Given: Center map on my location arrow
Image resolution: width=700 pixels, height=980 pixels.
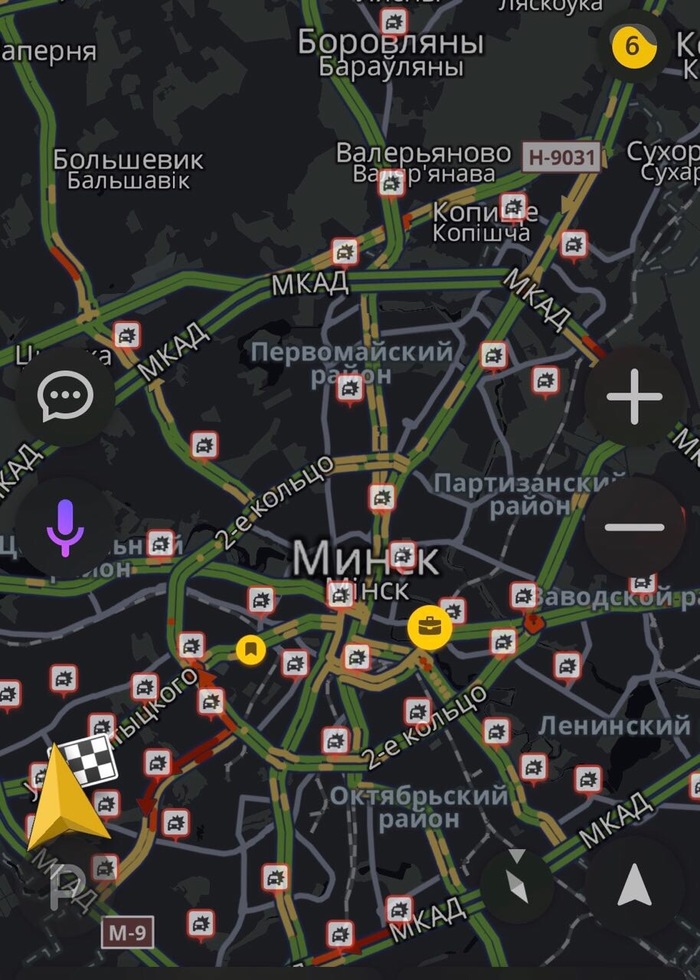Looking at the screenshot, I should 634,886.
